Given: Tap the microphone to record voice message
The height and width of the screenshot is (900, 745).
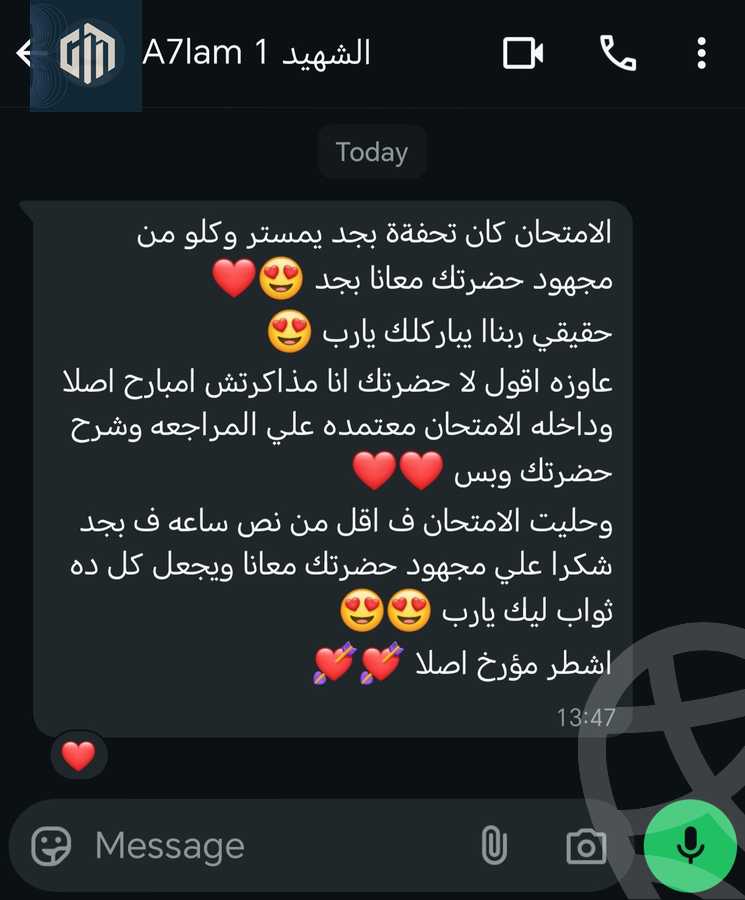Looking at the screenshot, I should click(690, 845).
